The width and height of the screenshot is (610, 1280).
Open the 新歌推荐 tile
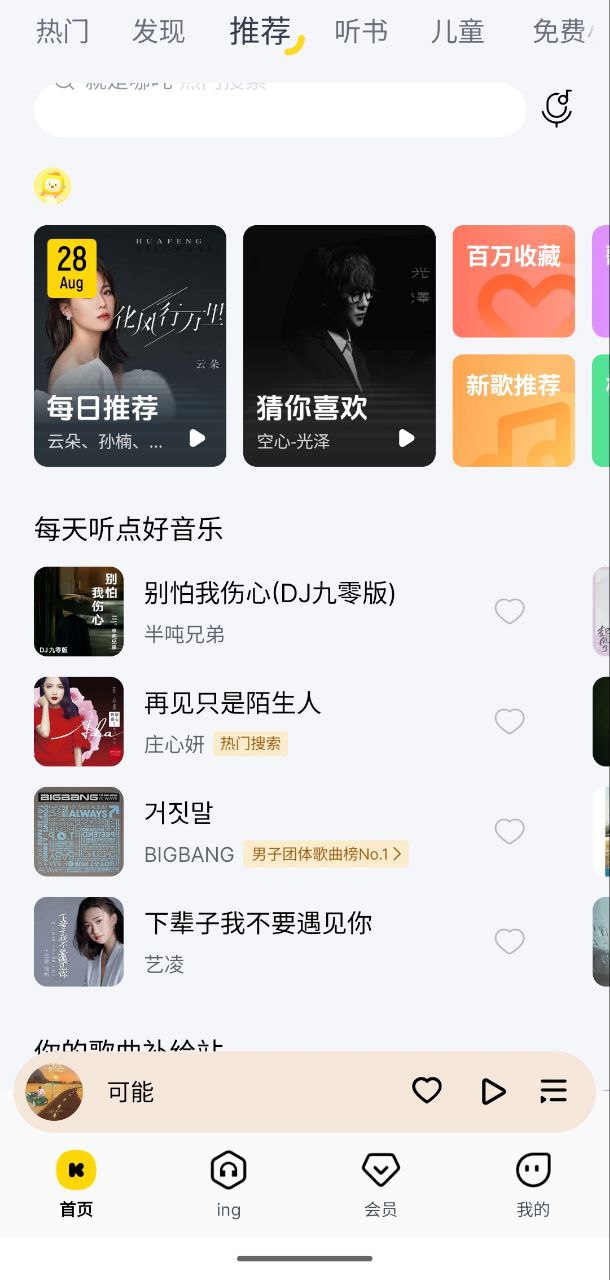[x=514, y=410]
